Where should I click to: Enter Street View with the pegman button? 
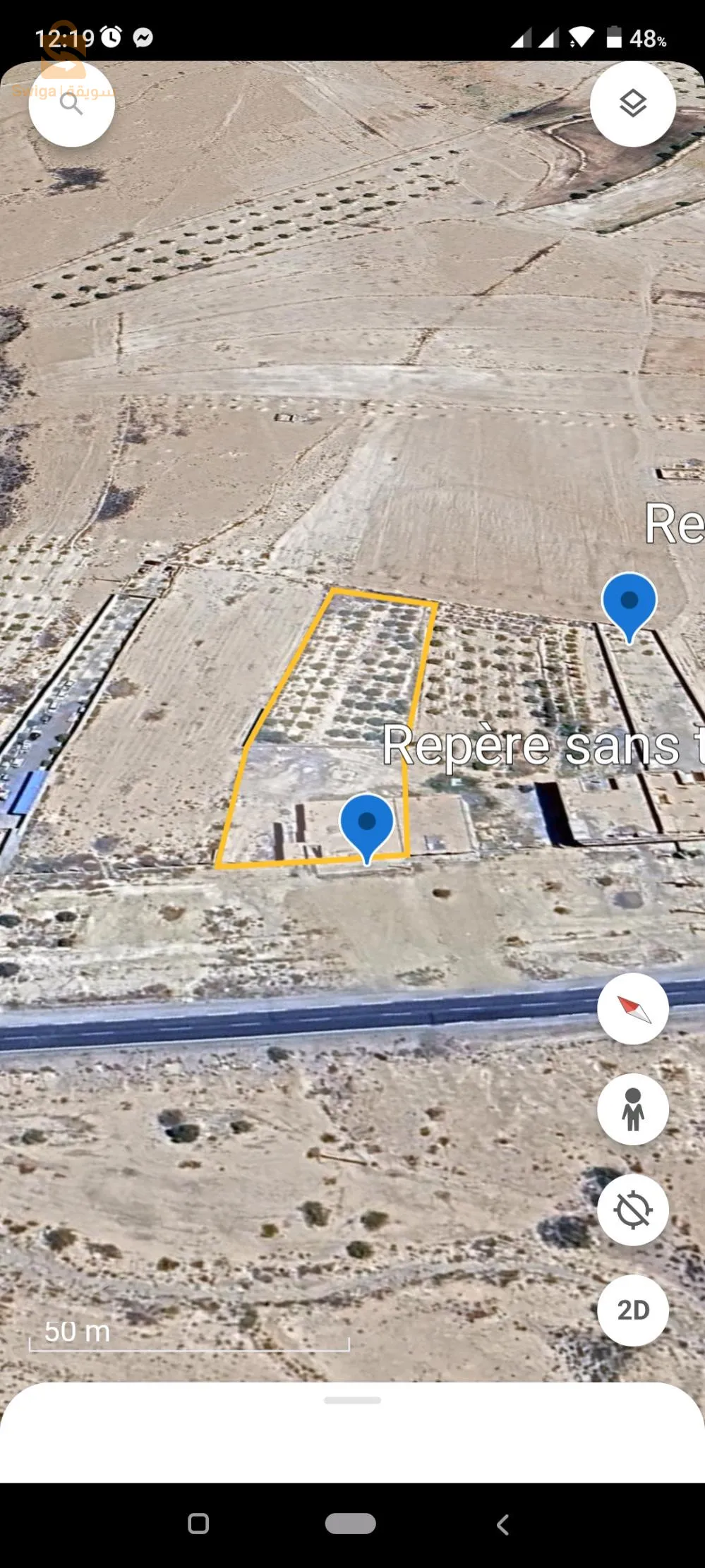click(632, 1109)
